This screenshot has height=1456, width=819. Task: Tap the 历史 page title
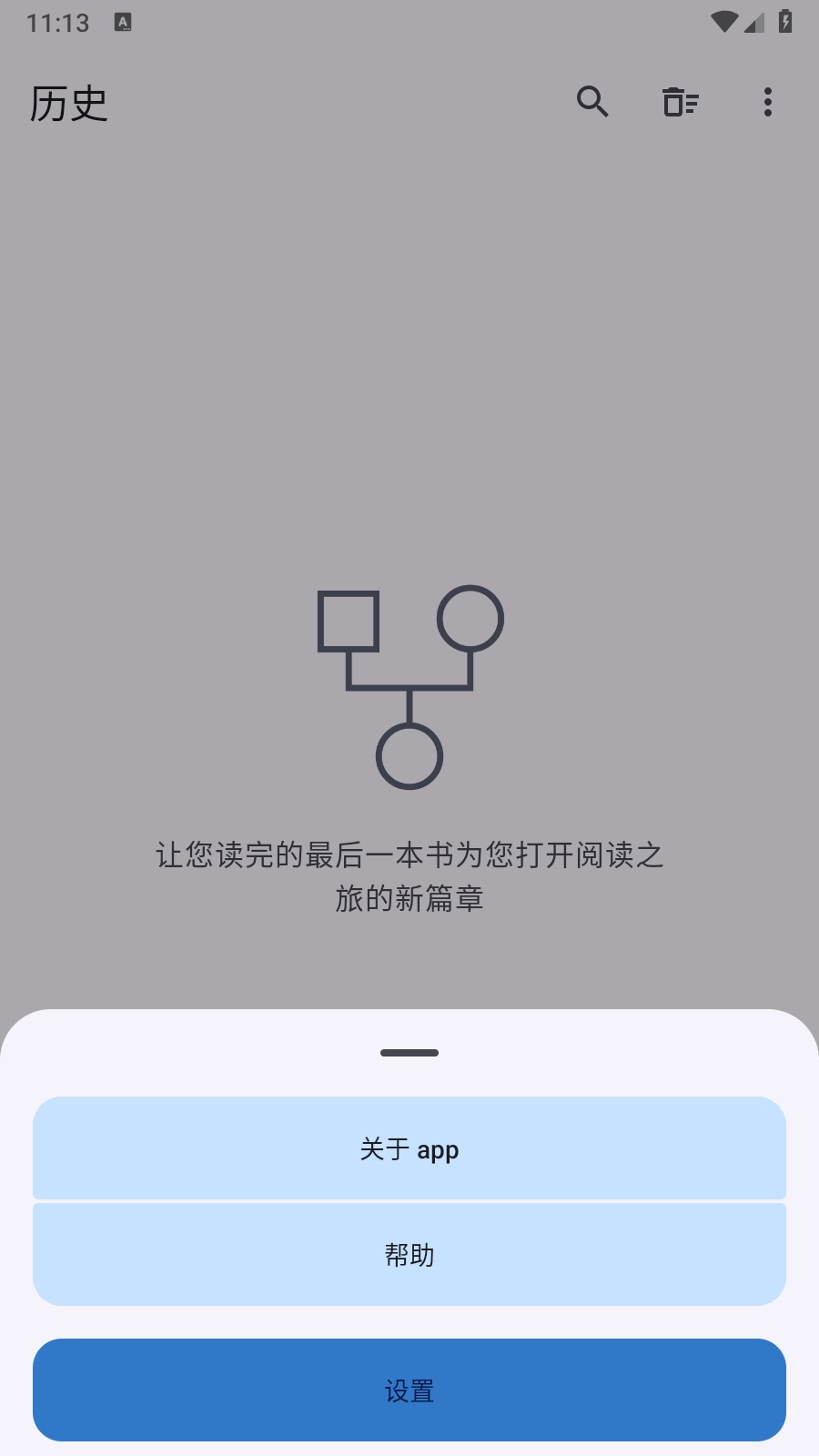(x=68, y=103)
